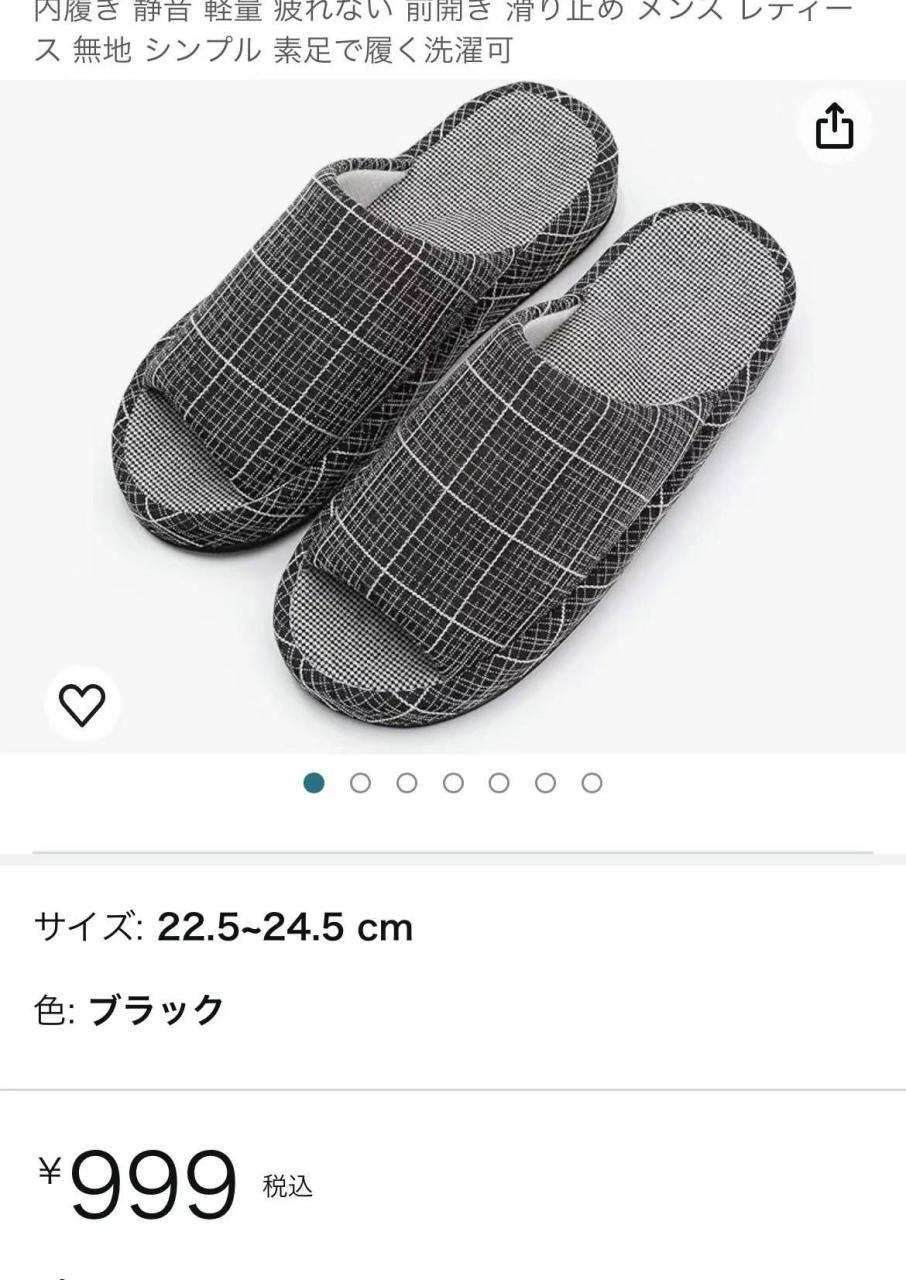
Task: Jump to the second image dot
Action: (360, 783)
